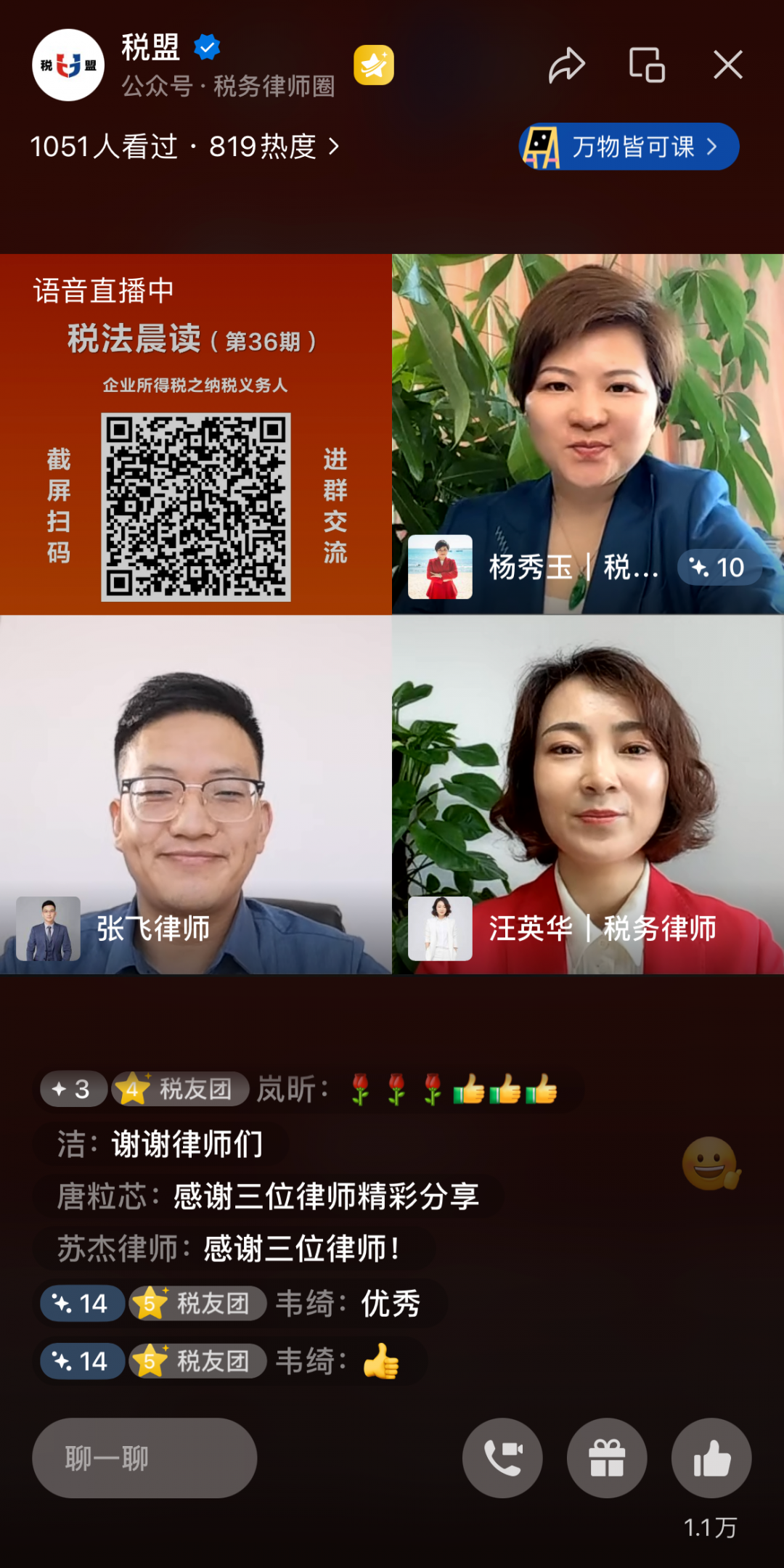Like the live stream with thumbs-up
Image resolution: width=784 pixels, height=1568 pixels.
[711, 1458]
